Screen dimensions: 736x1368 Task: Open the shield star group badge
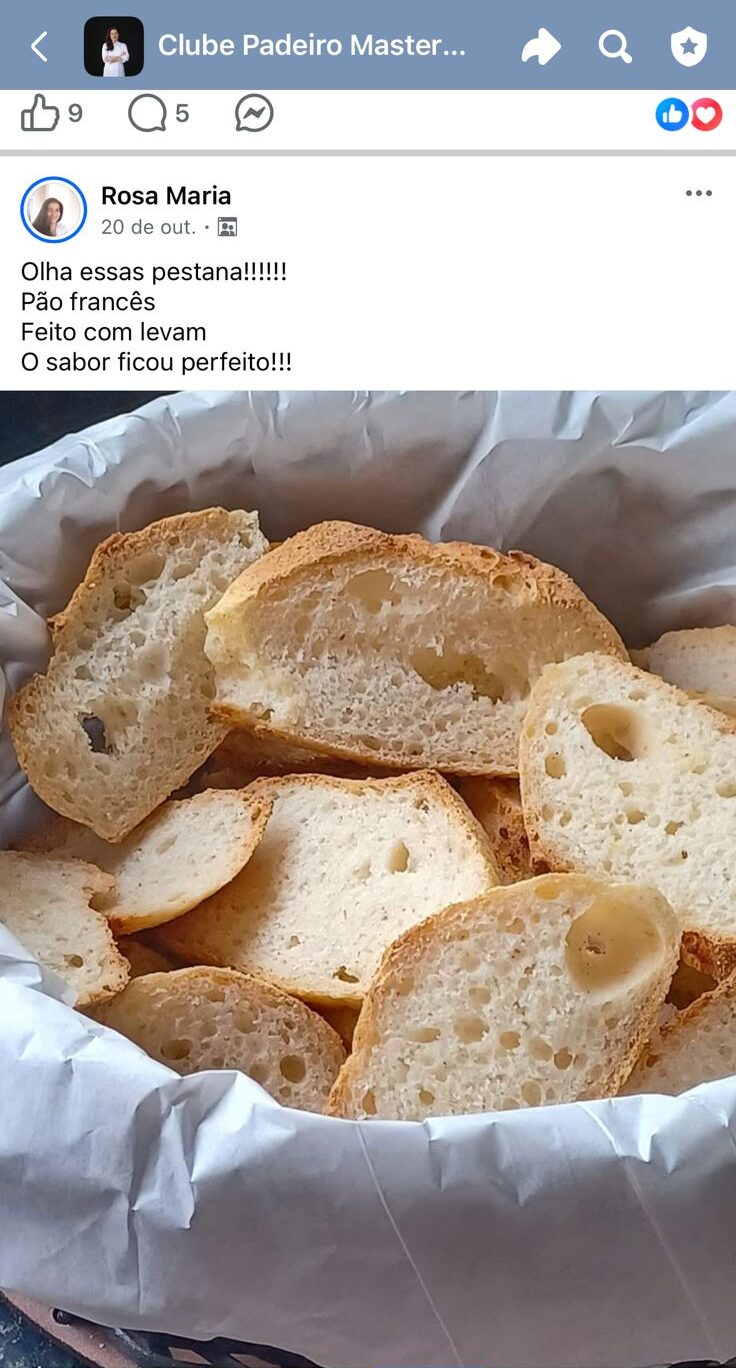point(688,46)
